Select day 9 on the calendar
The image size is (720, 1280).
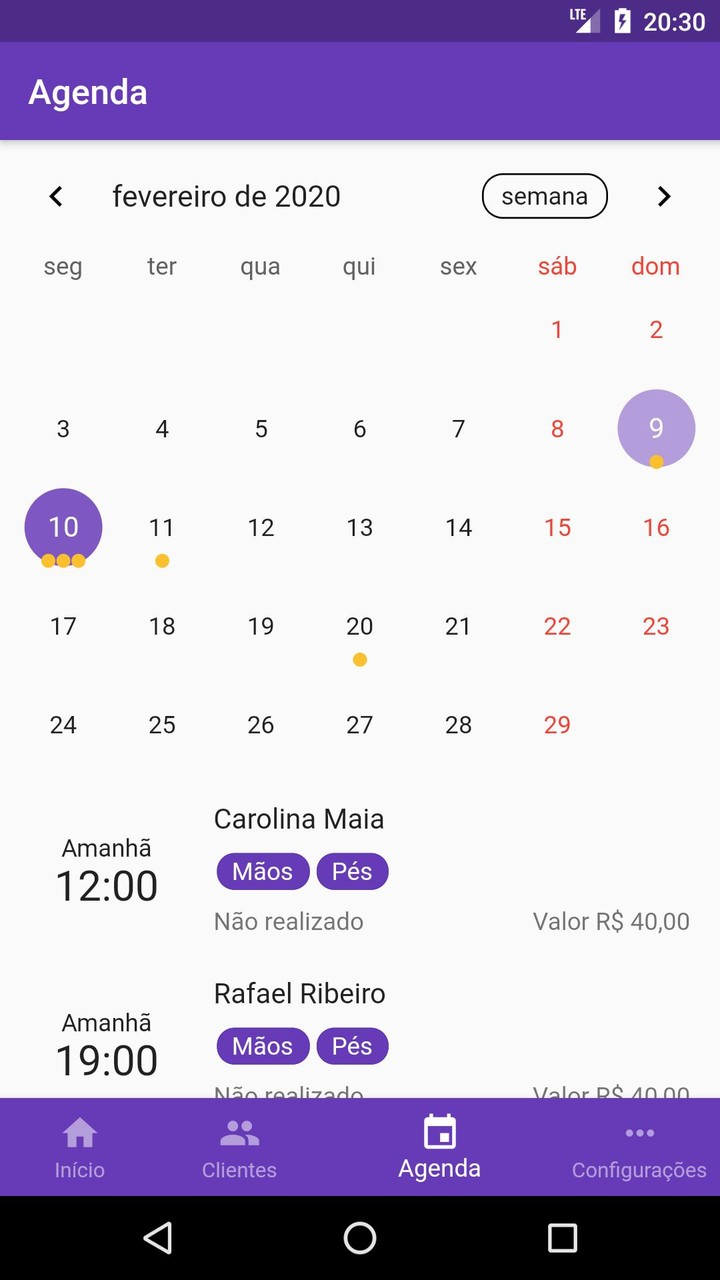[655, 428]
